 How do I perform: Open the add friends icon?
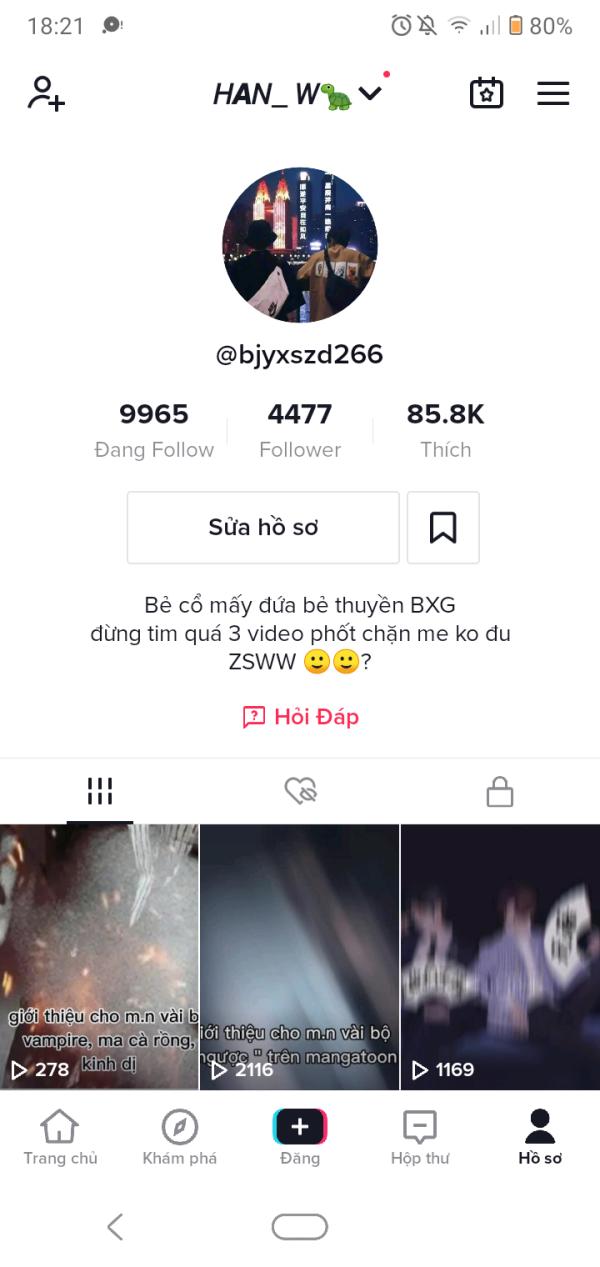tap(46, 93)
